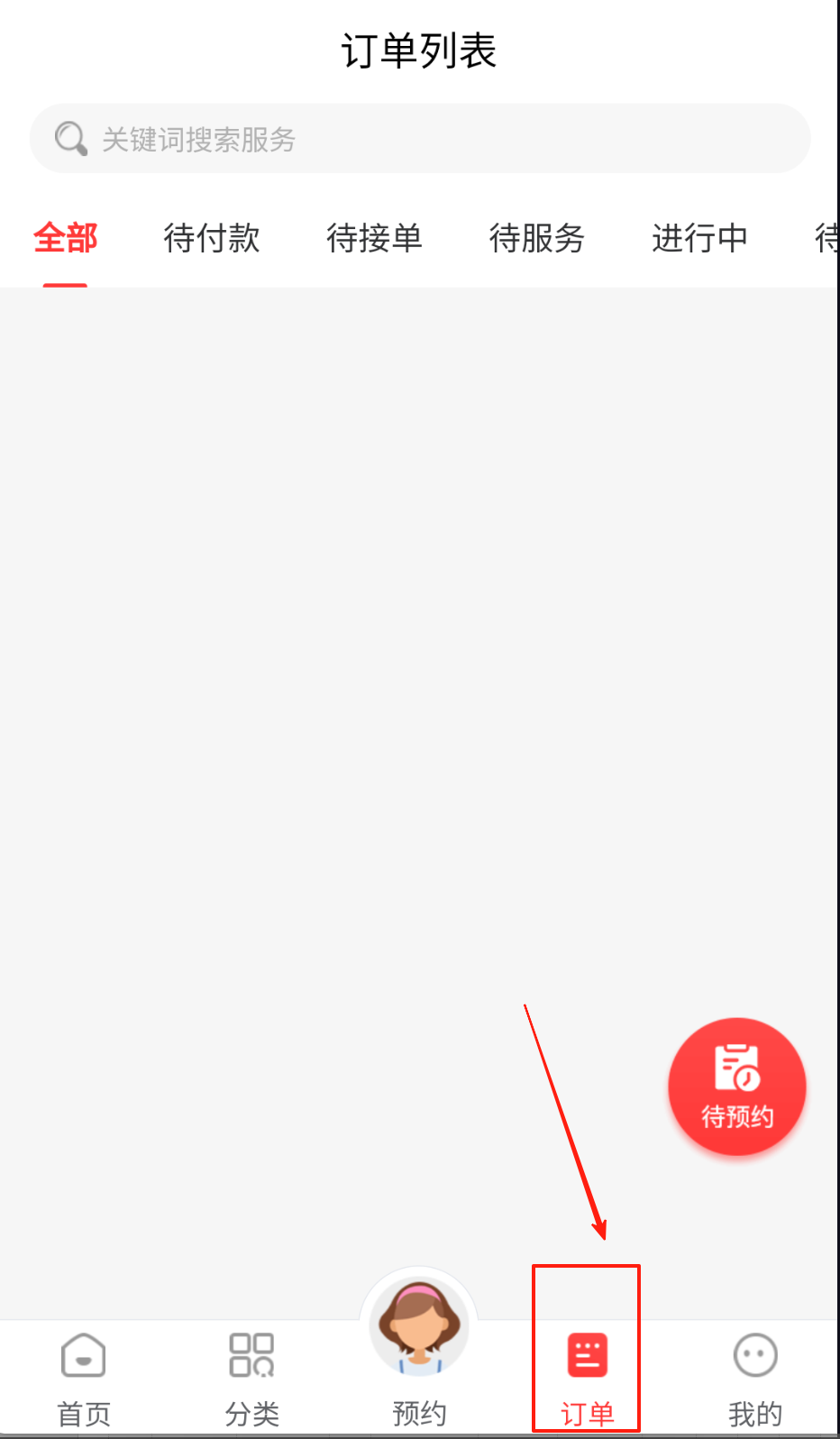Select the 全部 orders tab

(x=66, y=239)
